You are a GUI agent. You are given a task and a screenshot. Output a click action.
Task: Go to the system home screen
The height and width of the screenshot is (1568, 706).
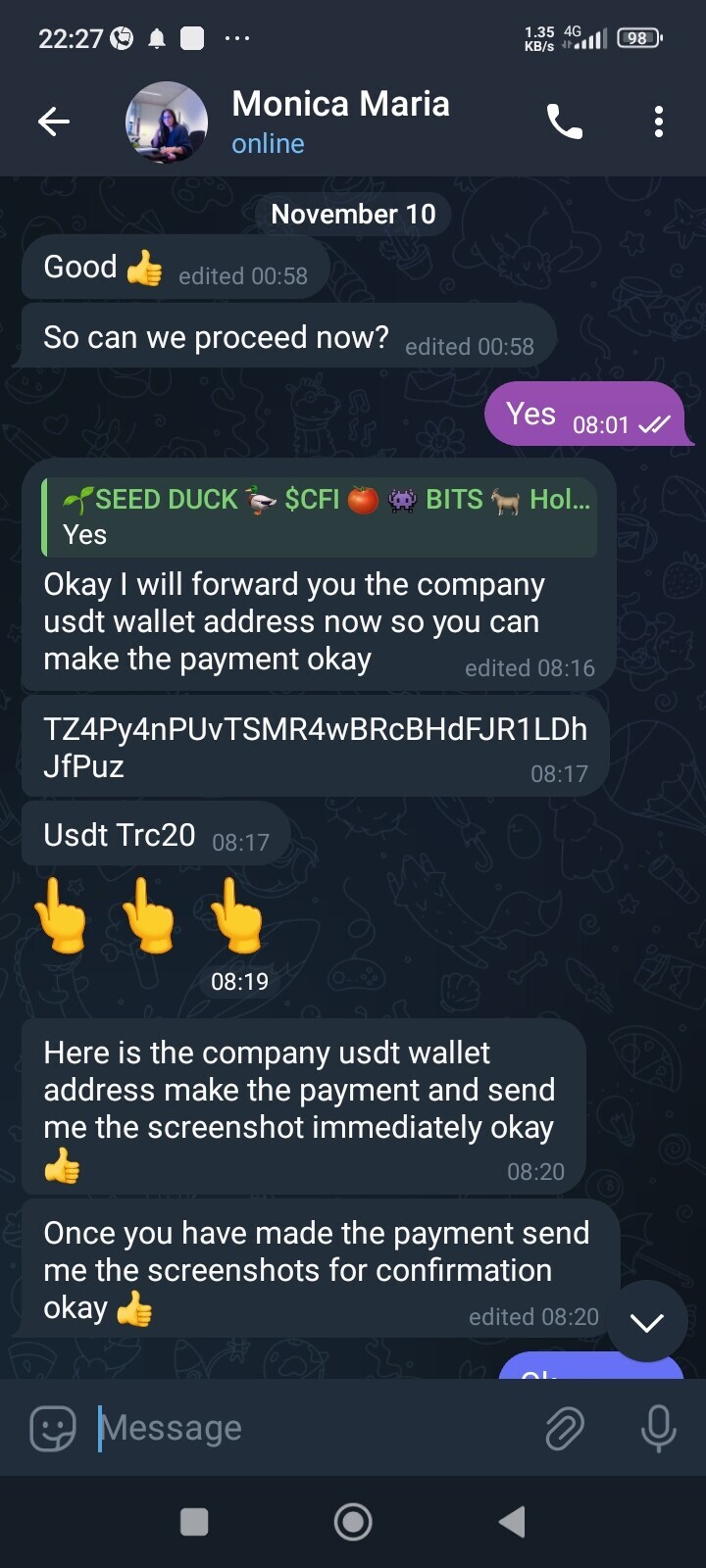coord(353,1522)
